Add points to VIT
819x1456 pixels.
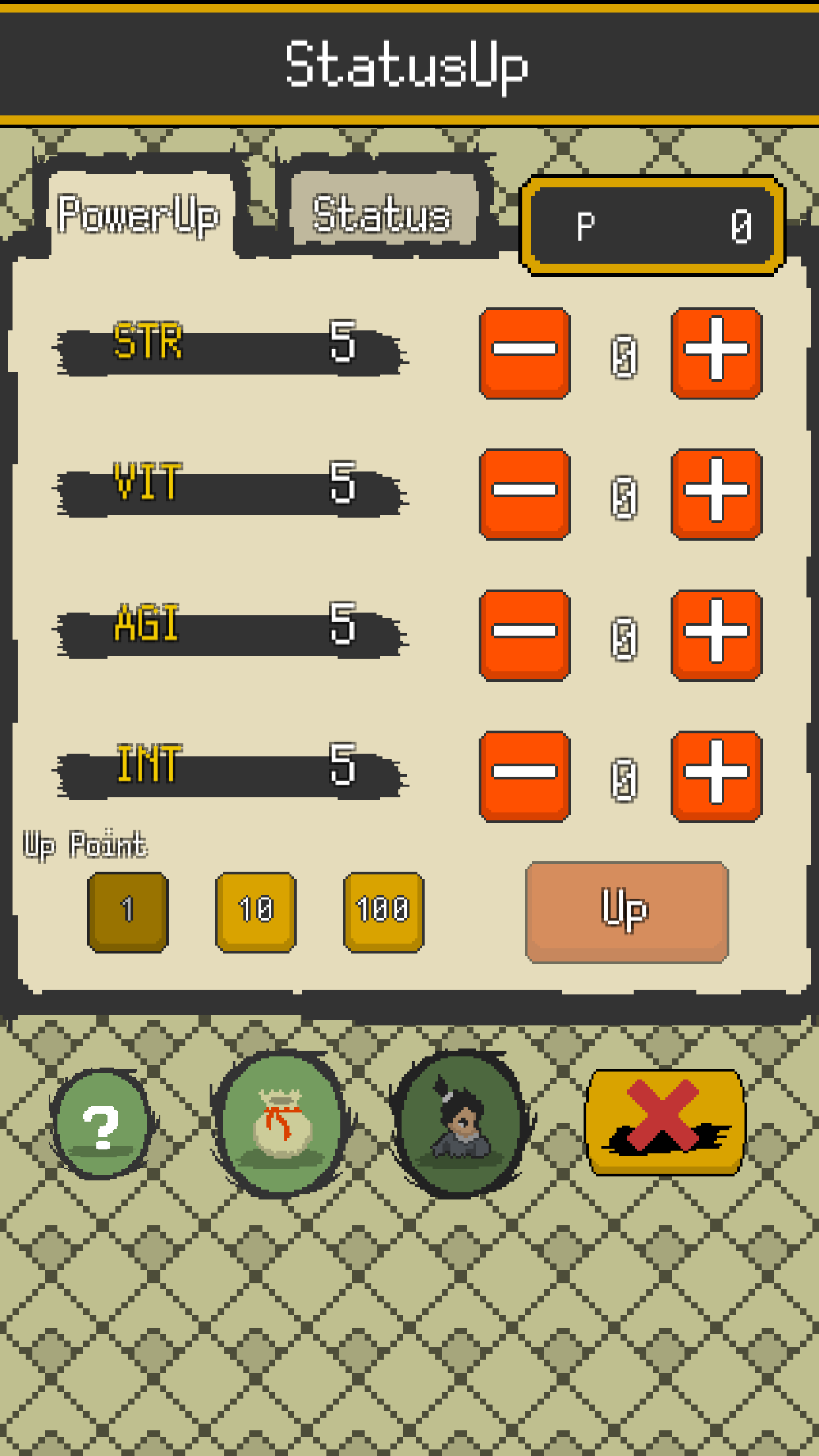[716, 494]
